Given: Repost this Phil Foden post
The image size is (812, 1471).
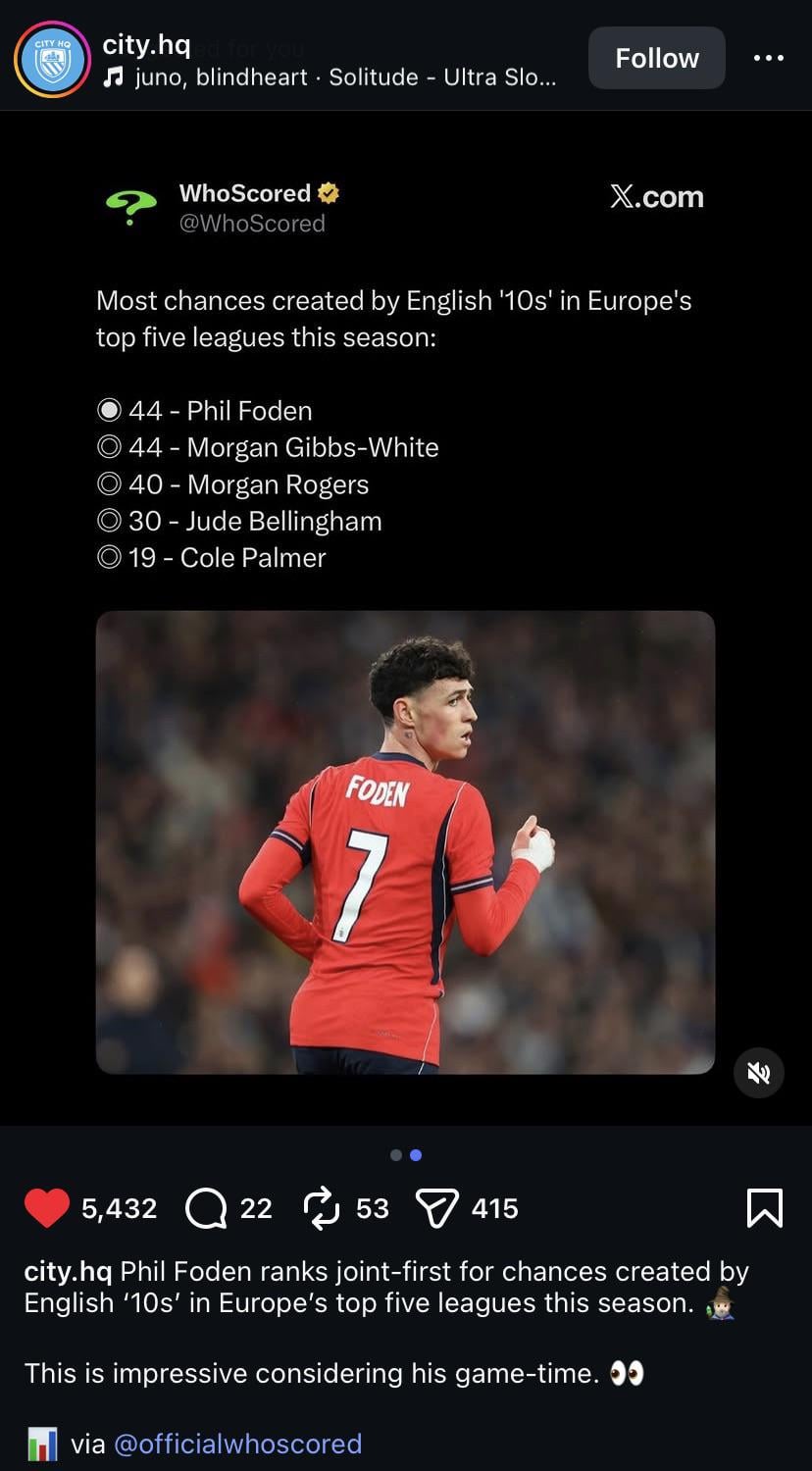Looking at the screenshot, I should 322,1208.
